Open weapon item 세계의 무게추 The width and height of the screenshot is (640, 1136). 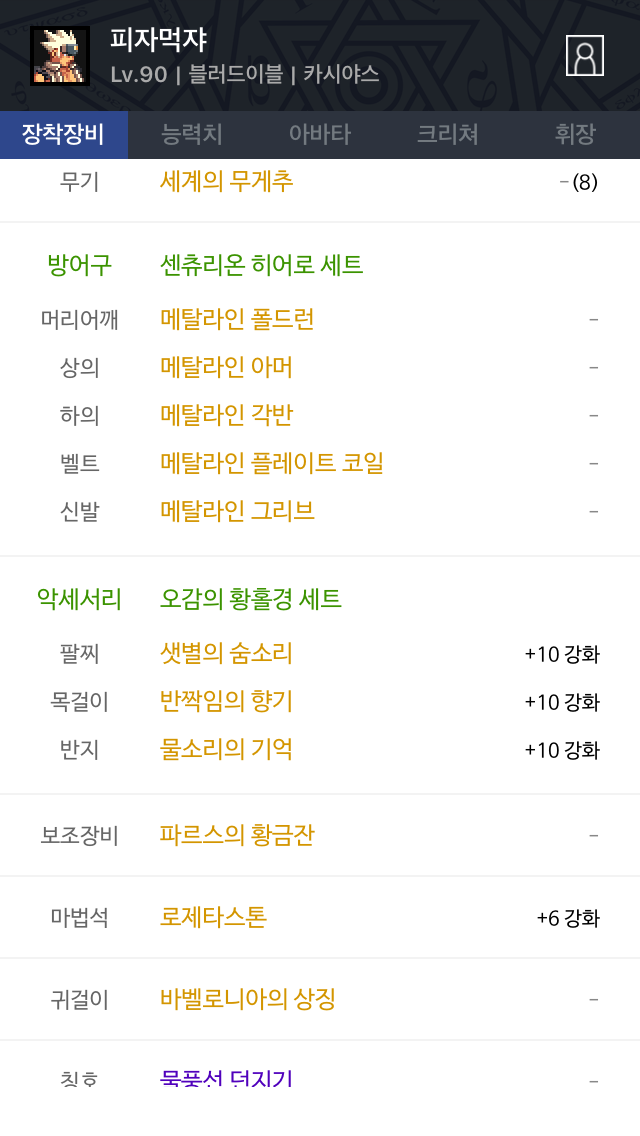[x=226, y=181]
